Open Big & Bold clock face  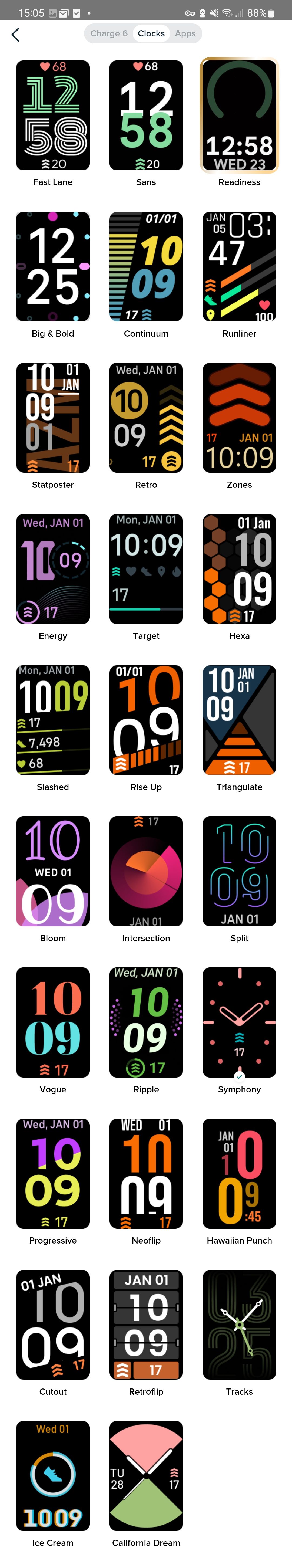pos(53,267)
